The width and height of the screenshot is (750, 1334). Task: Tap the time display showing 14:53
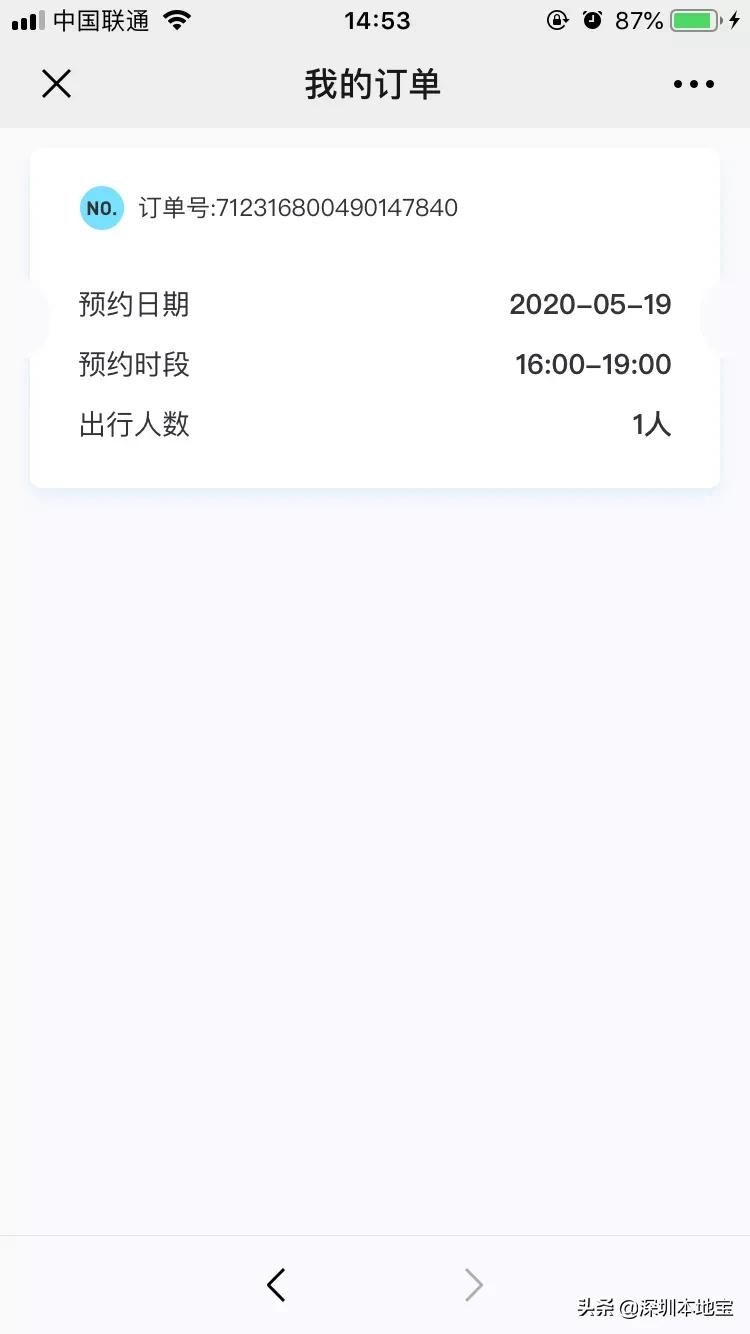tap(376, 21)
